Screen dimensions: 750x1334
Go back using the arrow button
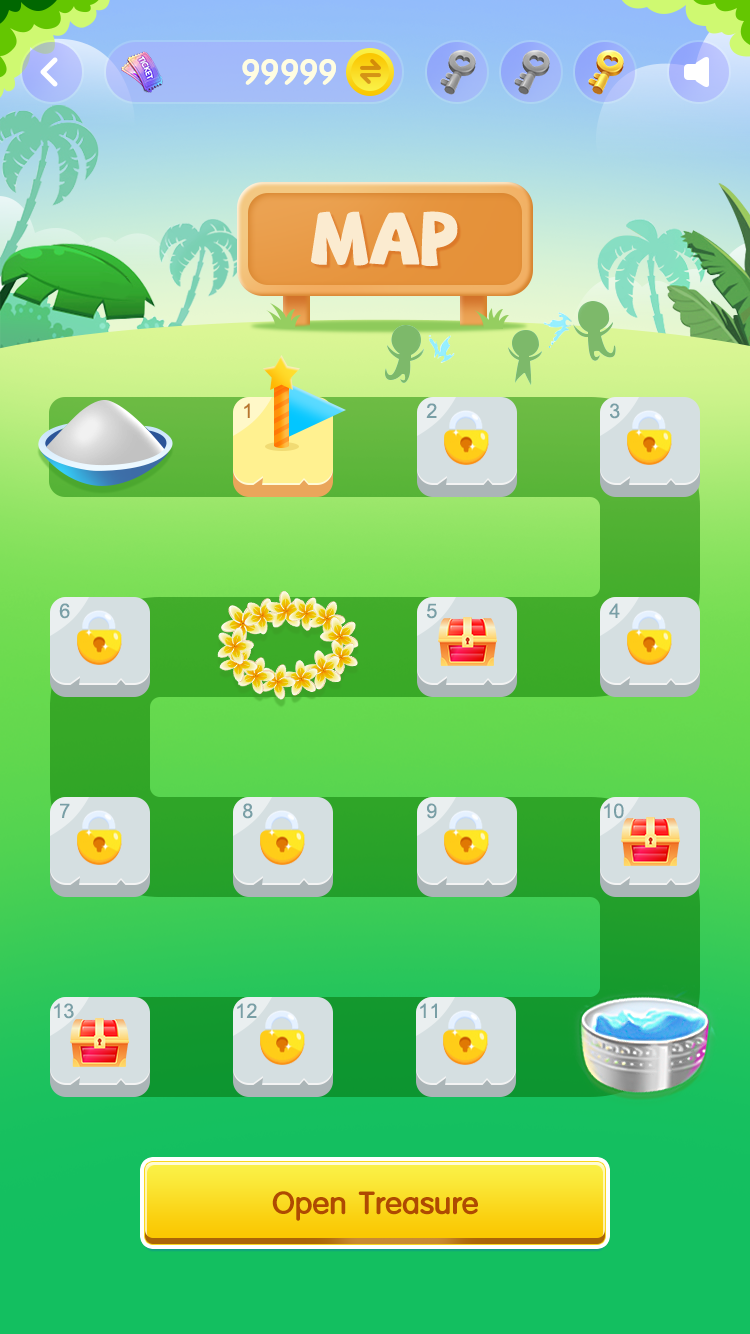(52, 72)
